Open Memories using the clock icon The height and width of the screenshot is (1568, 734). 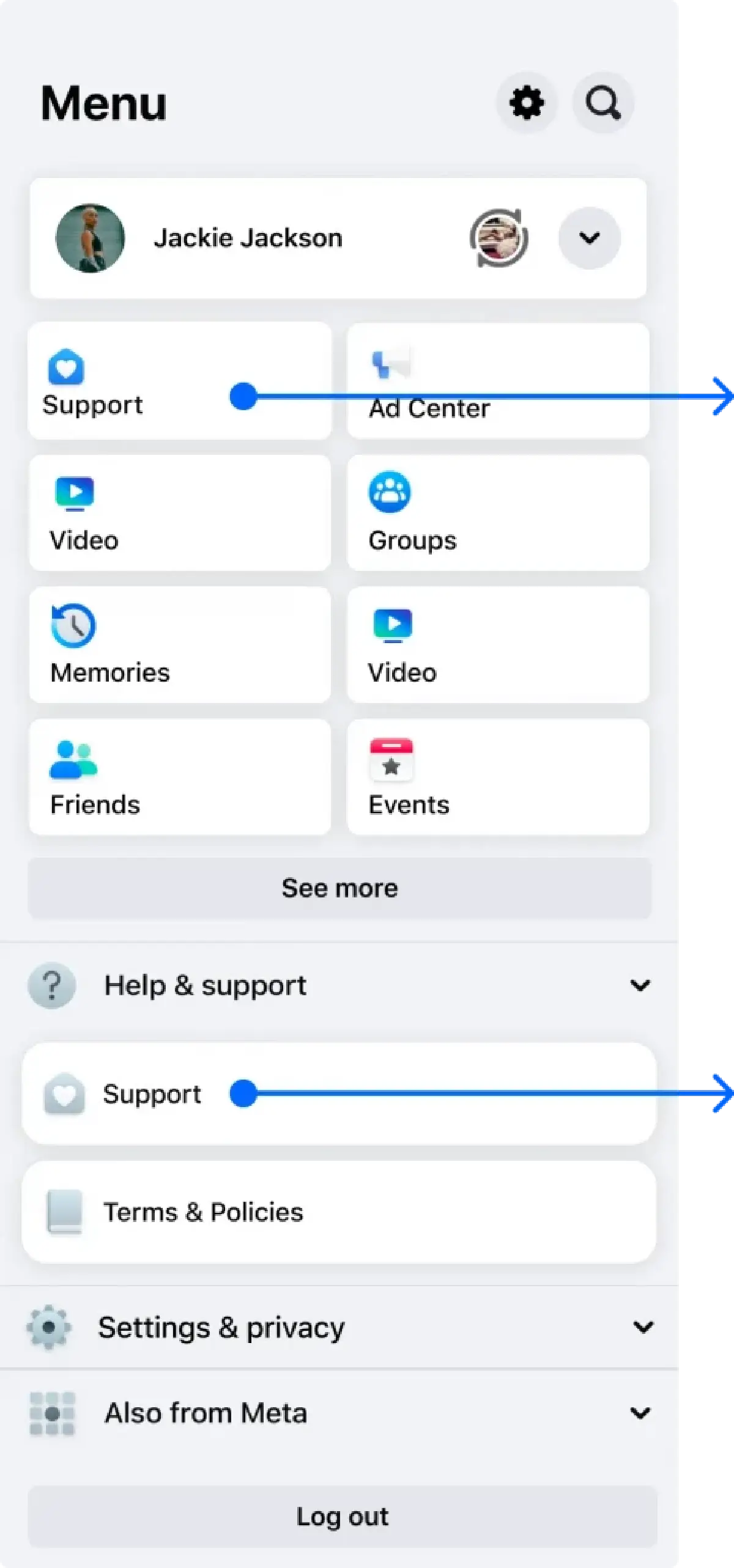click(73, 625)
